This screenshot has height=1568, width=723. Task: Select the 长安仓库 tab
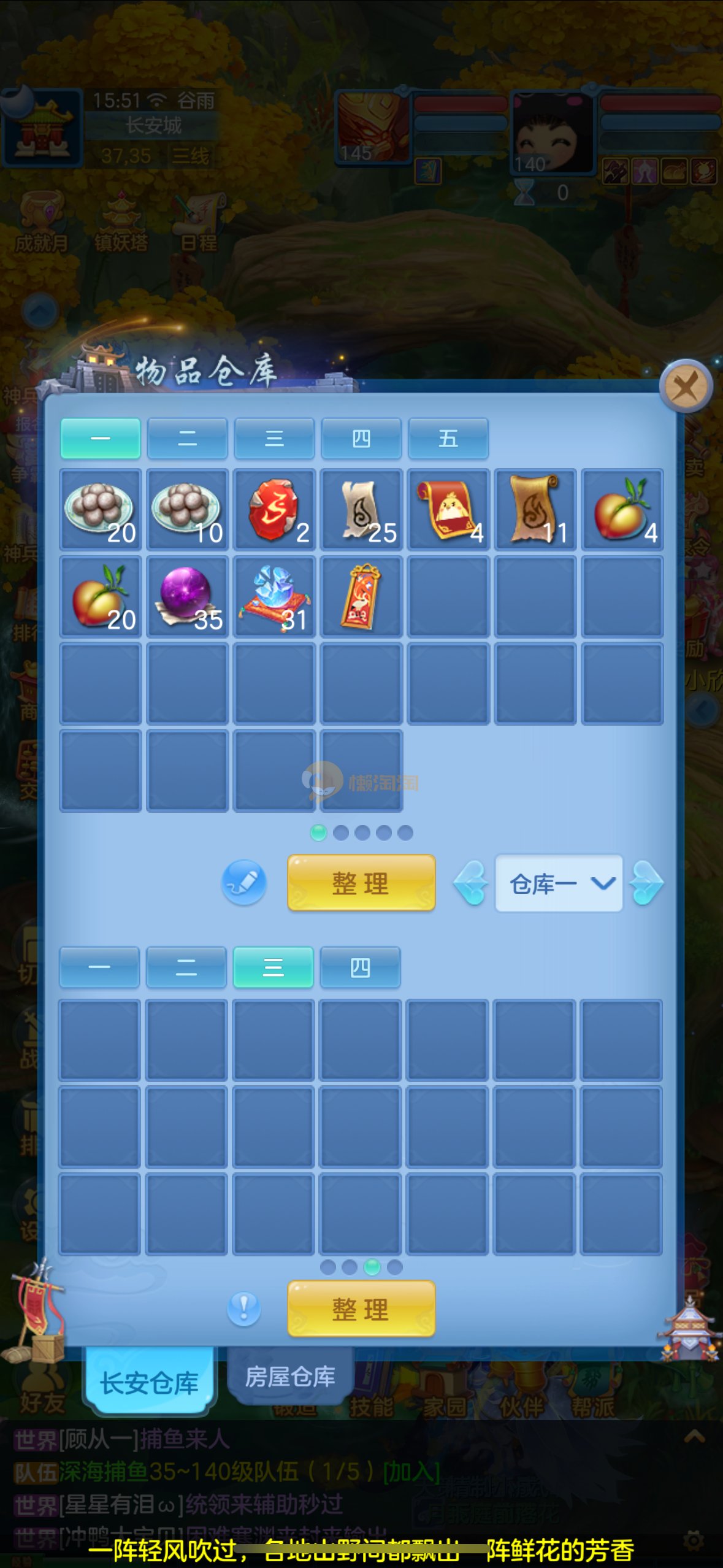pyautogui.click(x=150, y=1382)
